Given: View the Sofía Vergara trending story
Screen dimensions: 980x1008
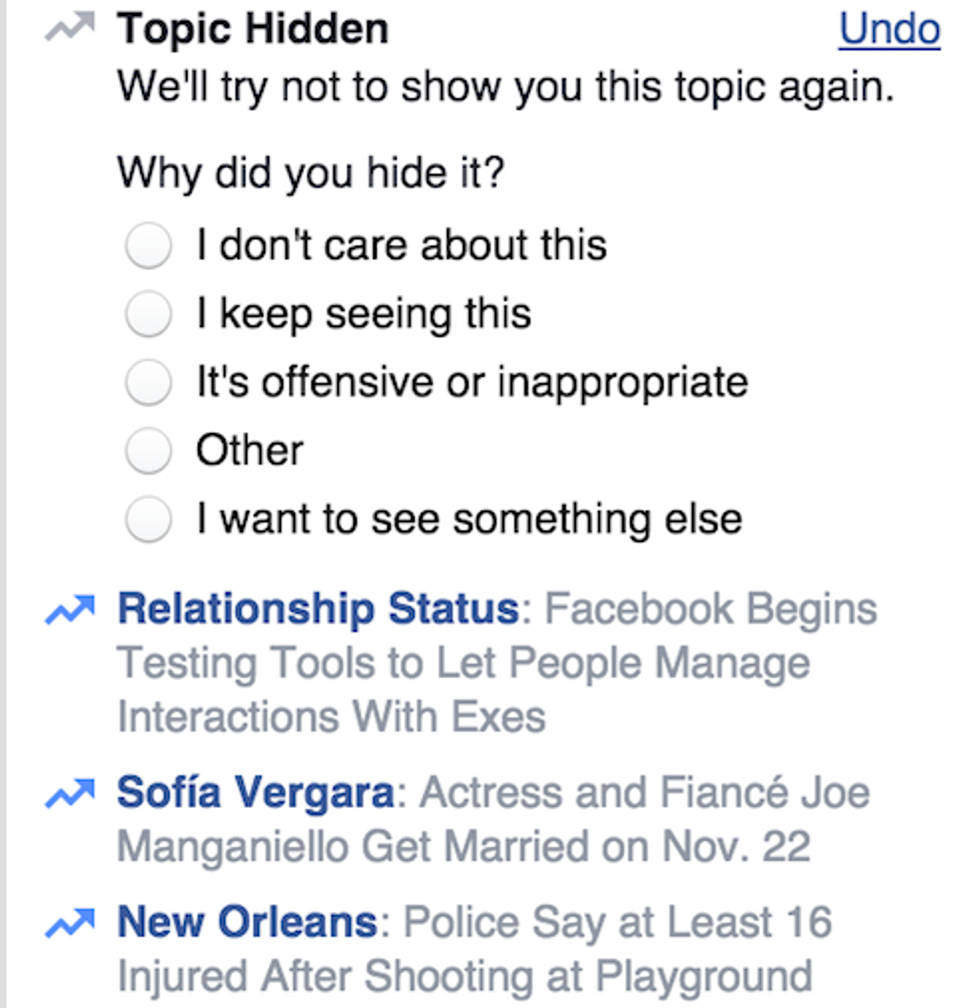Looking at the screenshot, I should coord(256,795).
